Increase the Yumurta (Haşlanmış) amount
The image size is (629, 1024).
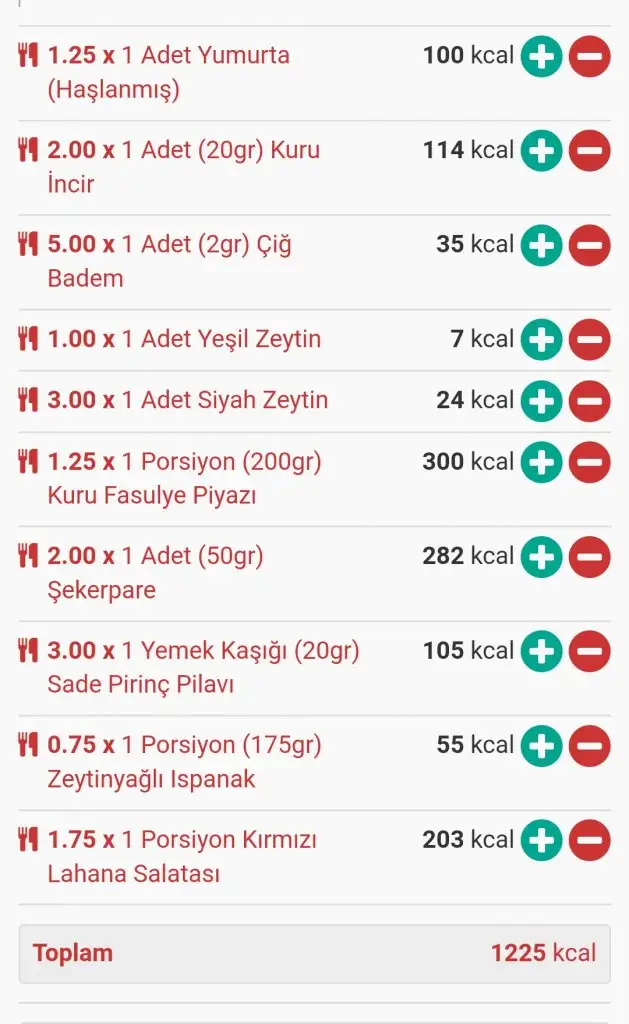tap(541, 57)
